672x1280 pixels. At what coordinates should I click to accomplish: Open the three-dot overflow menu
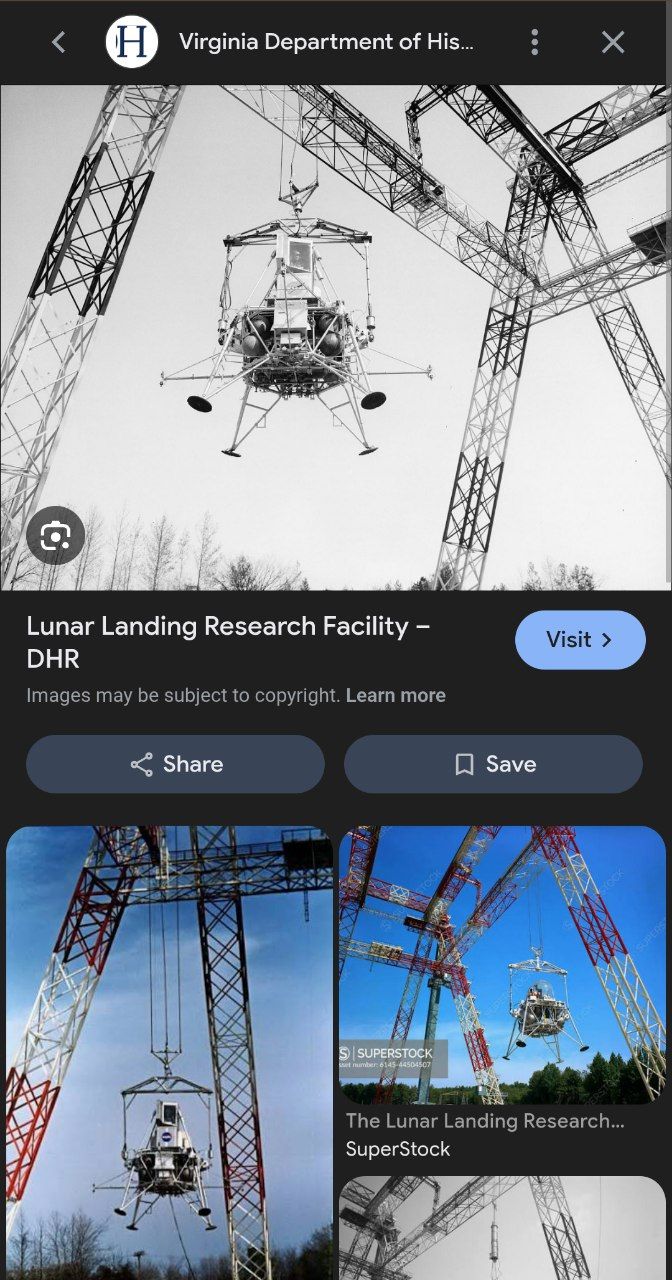tap(535, 42)
